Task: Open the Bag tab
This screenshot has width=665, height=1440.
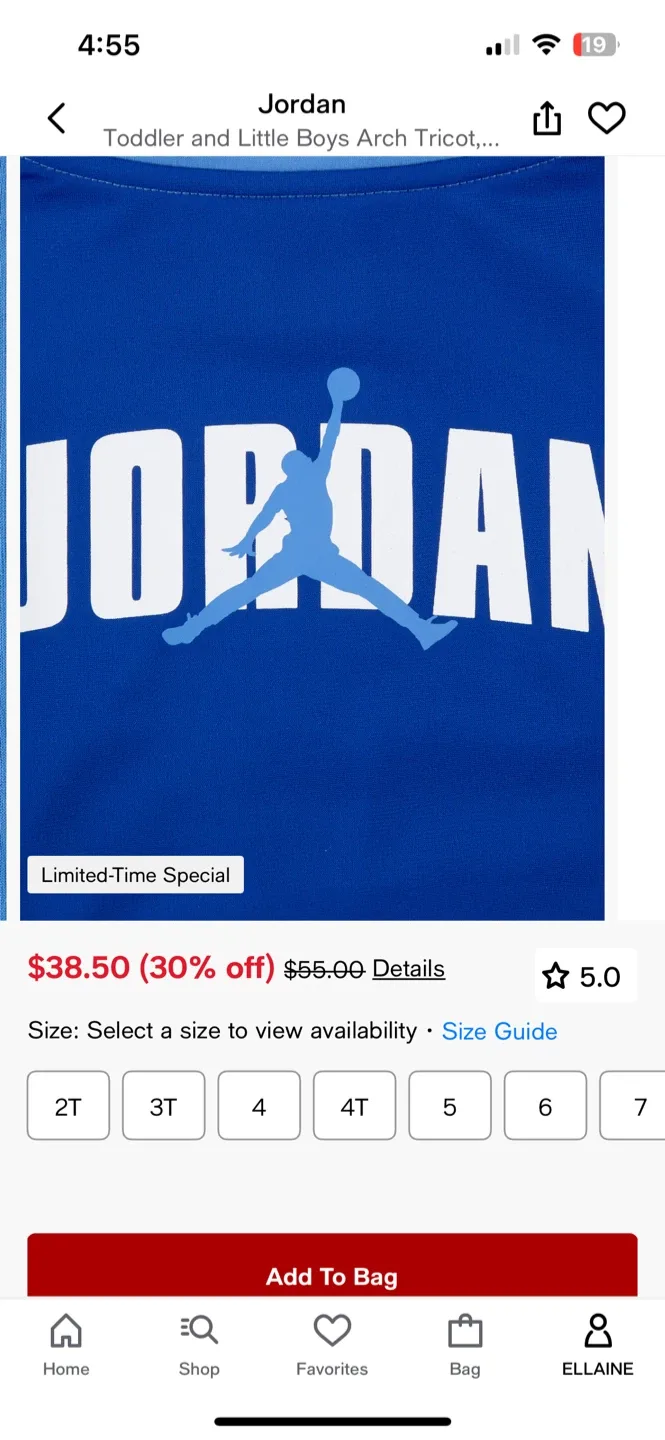Action: click(465, 1346)
